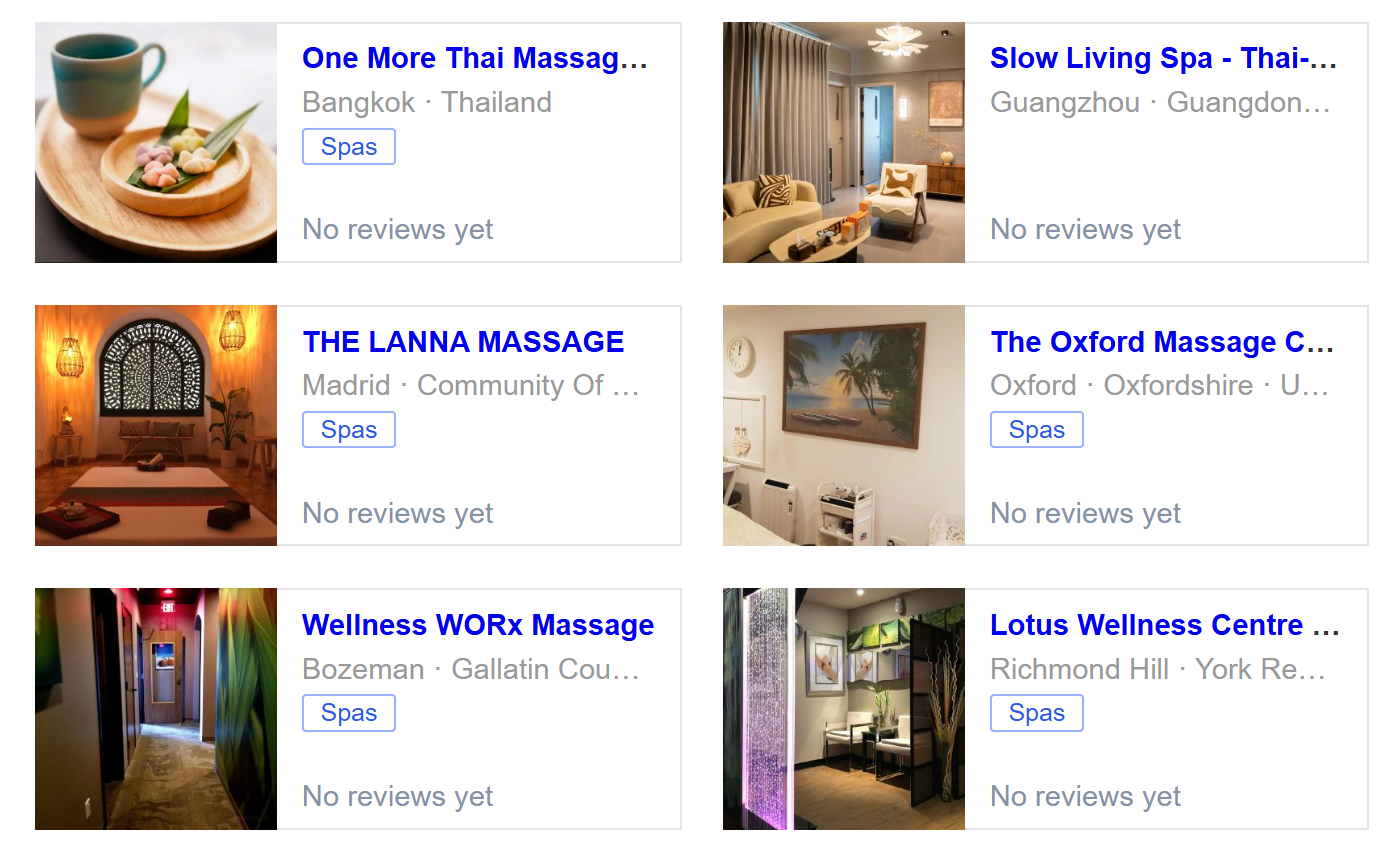
Task: View The Oxford Massage room photo
Action: [844, 426]
